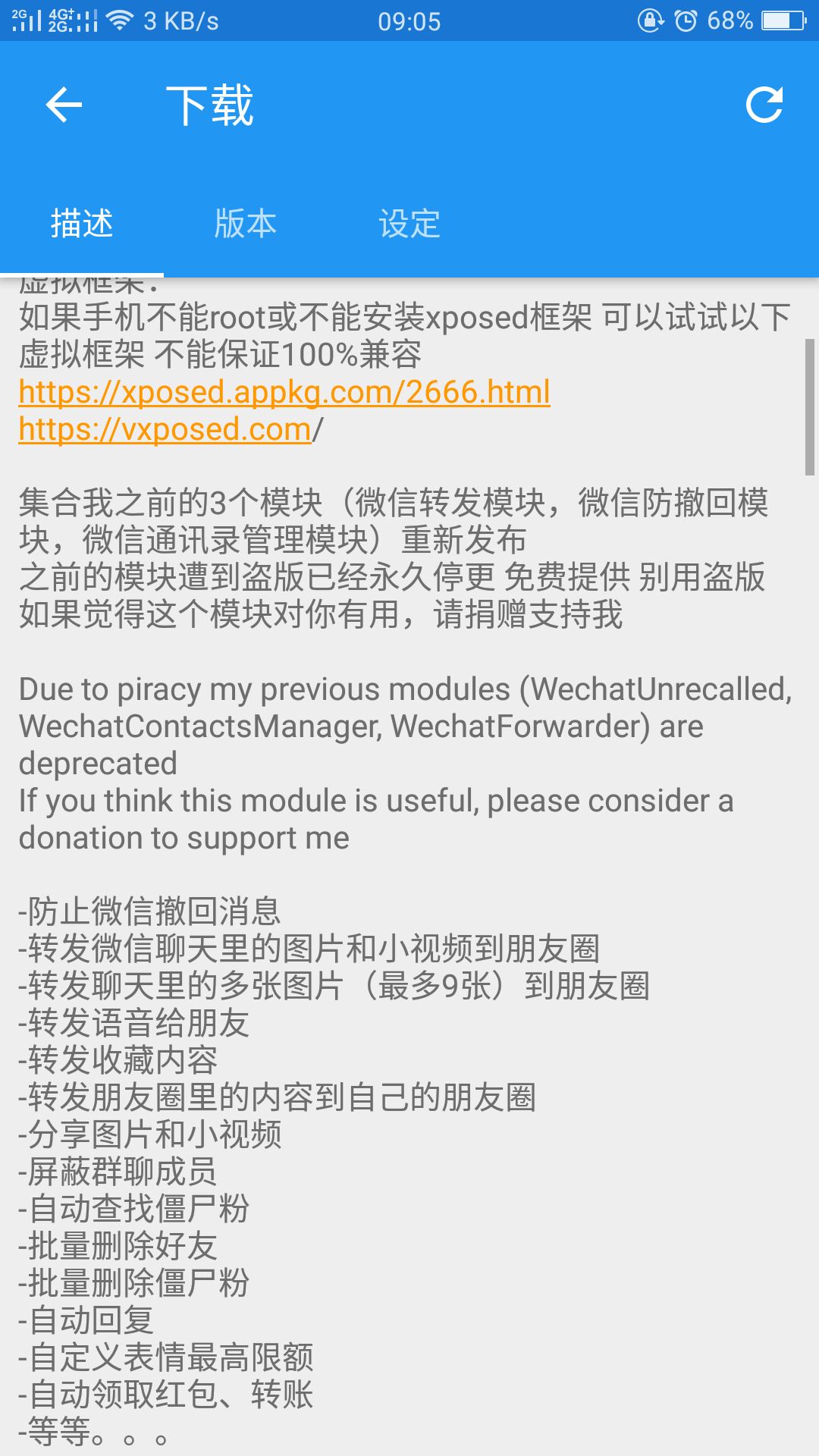Switch to the 版本 tab

246,224
